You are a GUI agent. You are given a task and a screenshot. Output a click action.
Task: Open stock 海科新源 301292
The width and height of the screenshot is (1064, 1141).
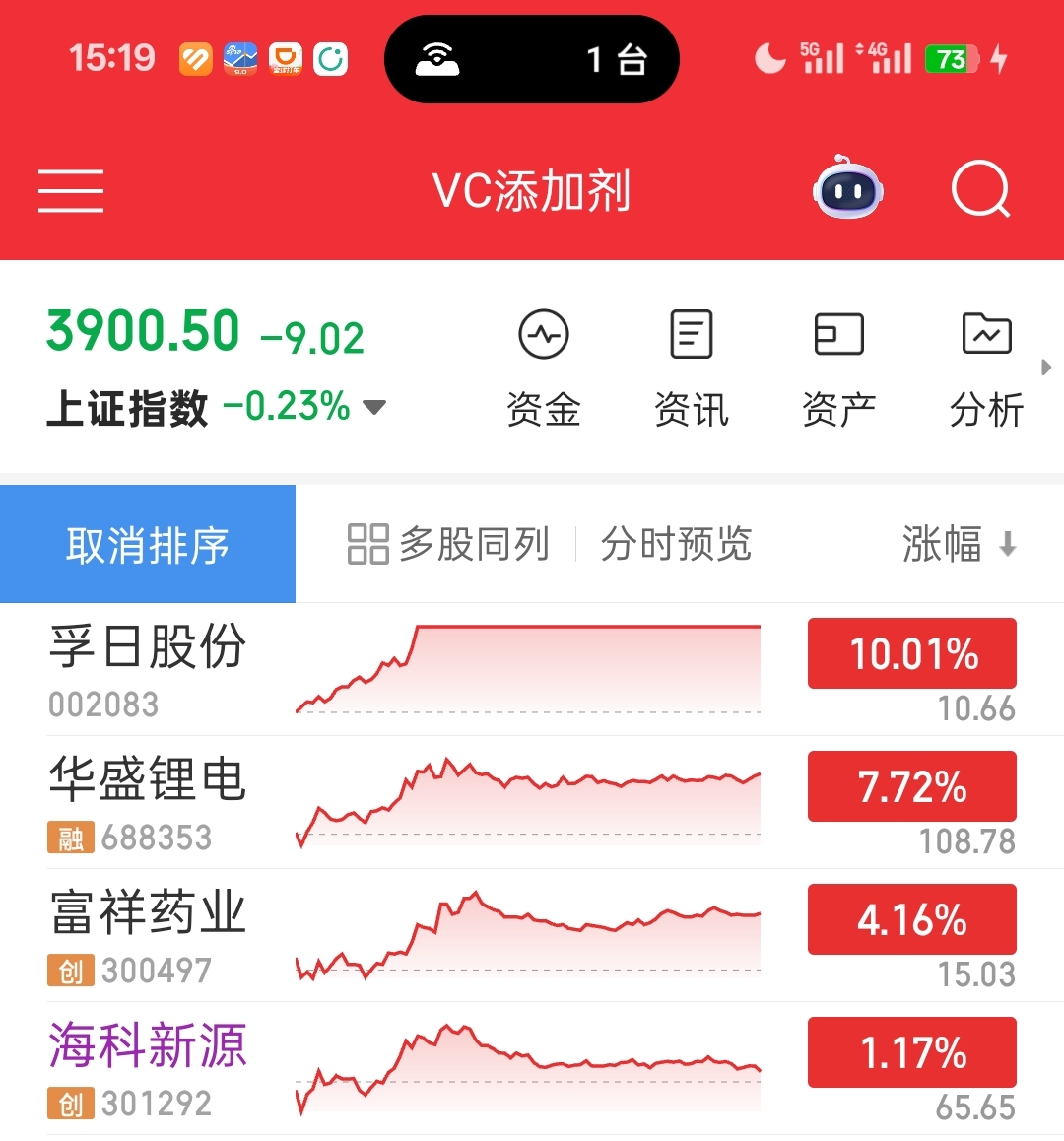tap(532, 1069)
